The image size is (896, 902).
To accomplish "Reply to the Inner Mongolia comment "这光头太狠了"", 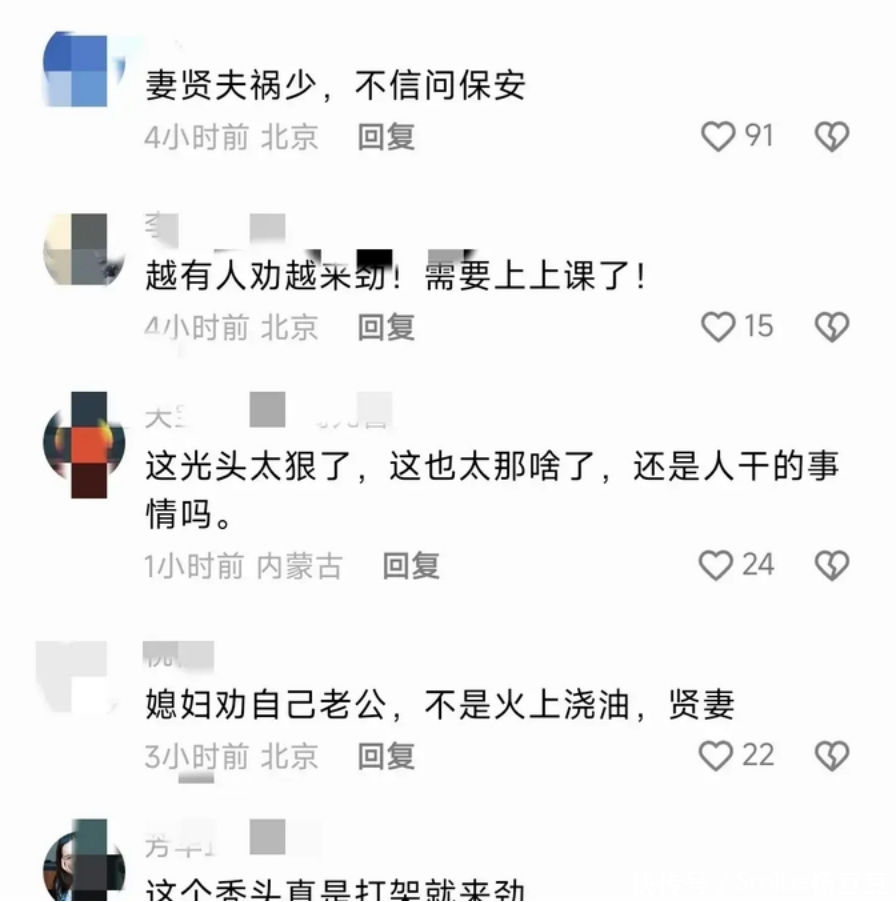I will [x=411, y=566].
